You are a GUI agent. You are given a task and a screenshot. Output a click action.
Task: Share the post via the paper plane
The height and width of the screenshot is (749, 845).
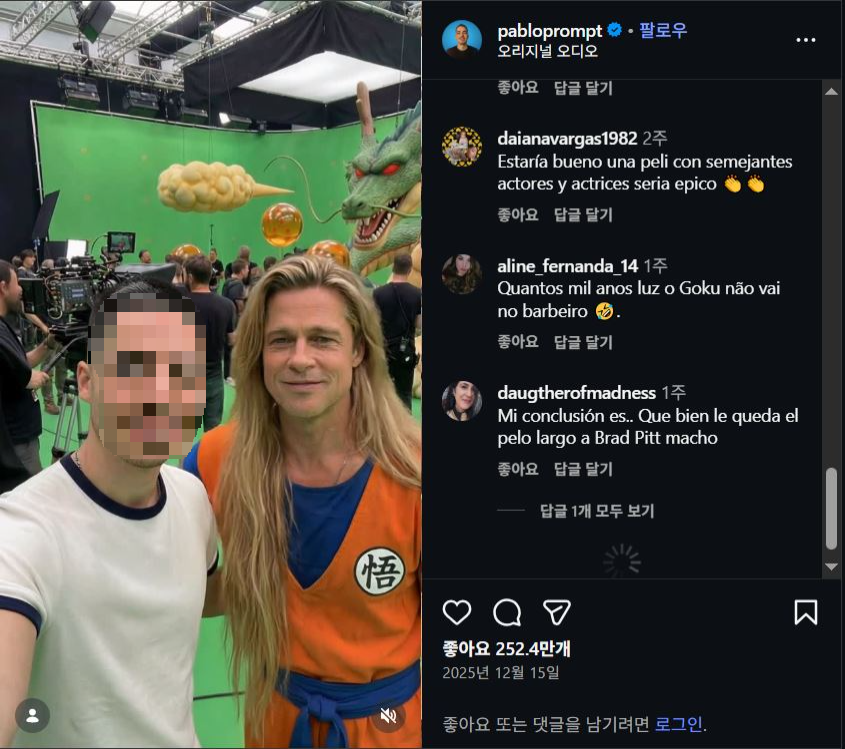[557, 612]
